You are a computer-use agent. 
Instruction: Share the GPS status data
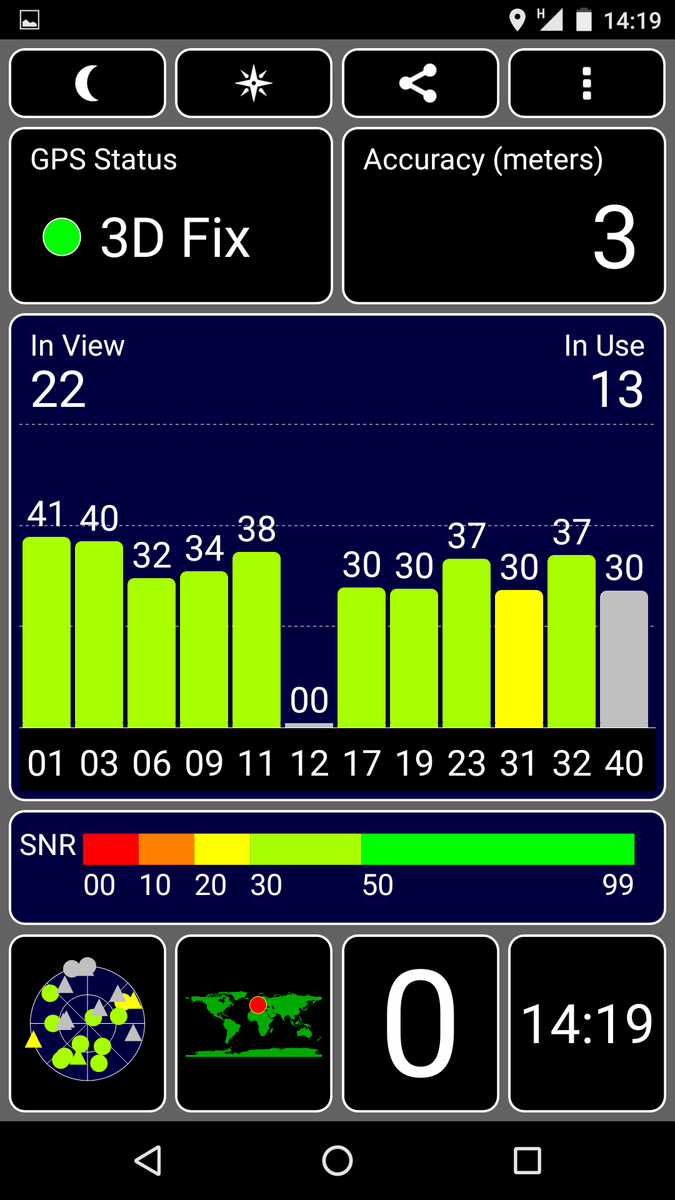[419, 84]
